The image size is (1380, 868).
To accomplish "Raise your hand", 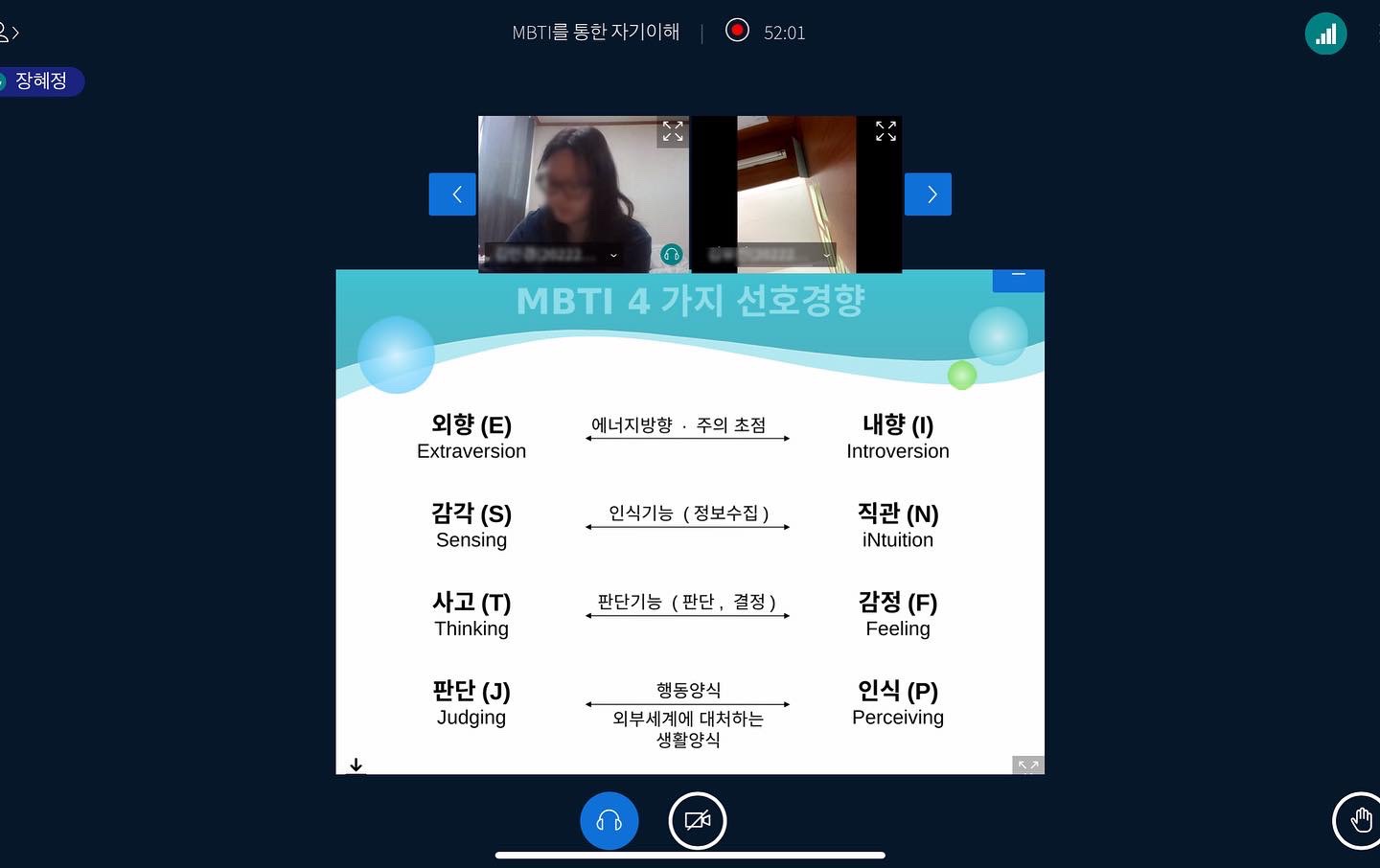I will [1360, 820].
